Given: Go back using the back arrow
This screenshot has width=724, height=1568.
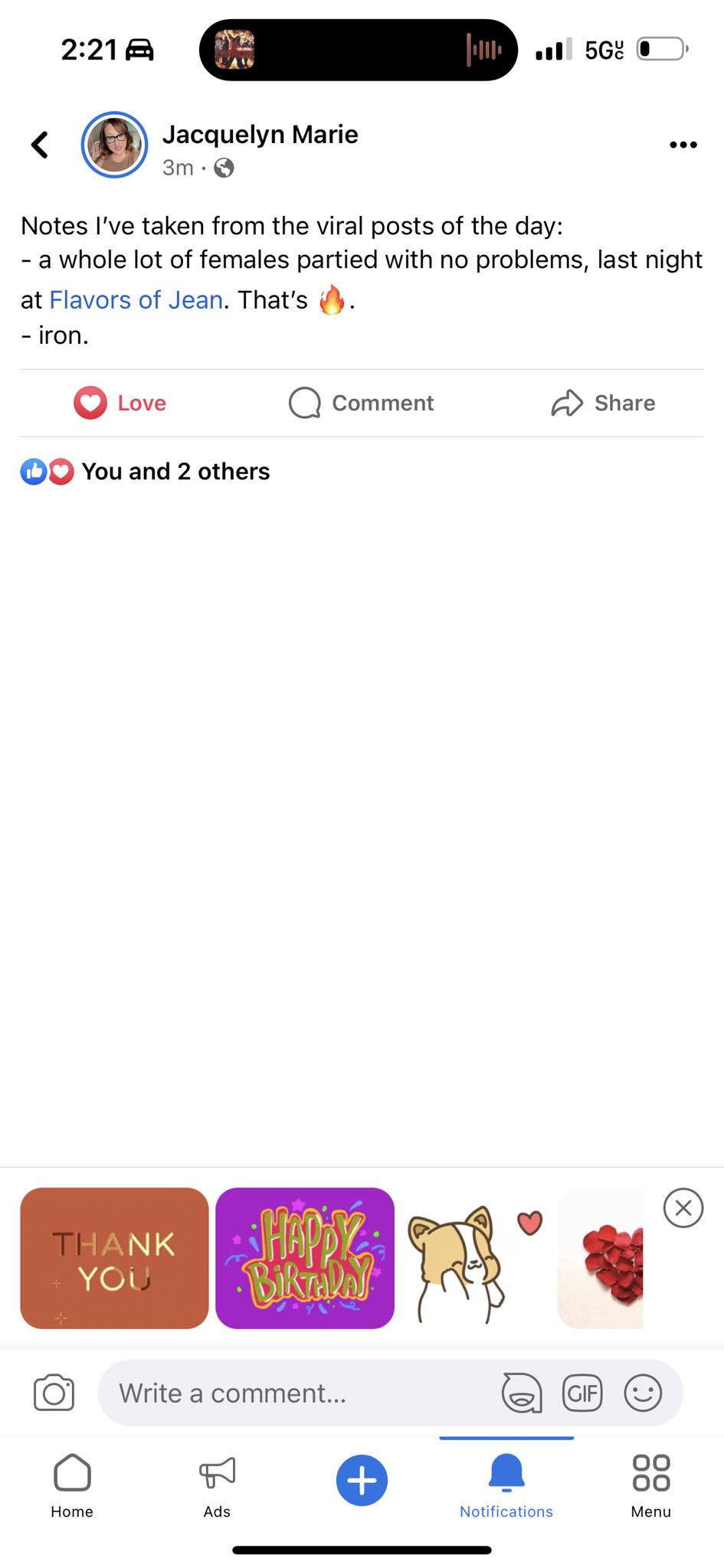Looking at the screenshot, I should click(x=40, y=145).
